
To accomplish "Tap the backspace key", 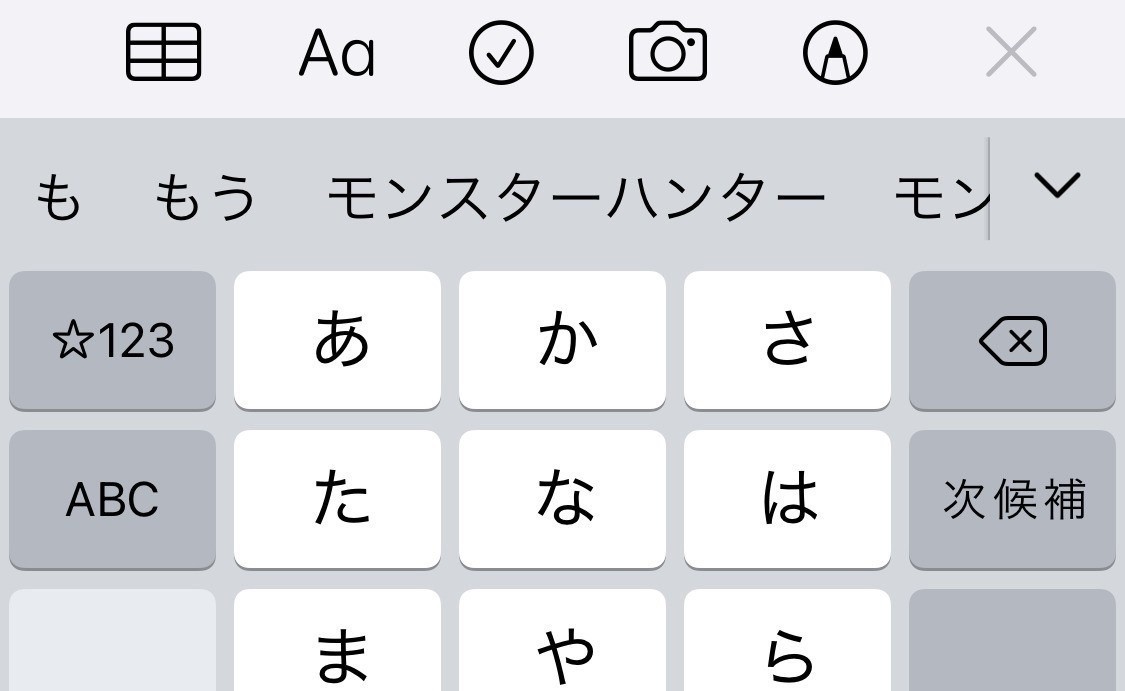I will (x=1012, y=340).
